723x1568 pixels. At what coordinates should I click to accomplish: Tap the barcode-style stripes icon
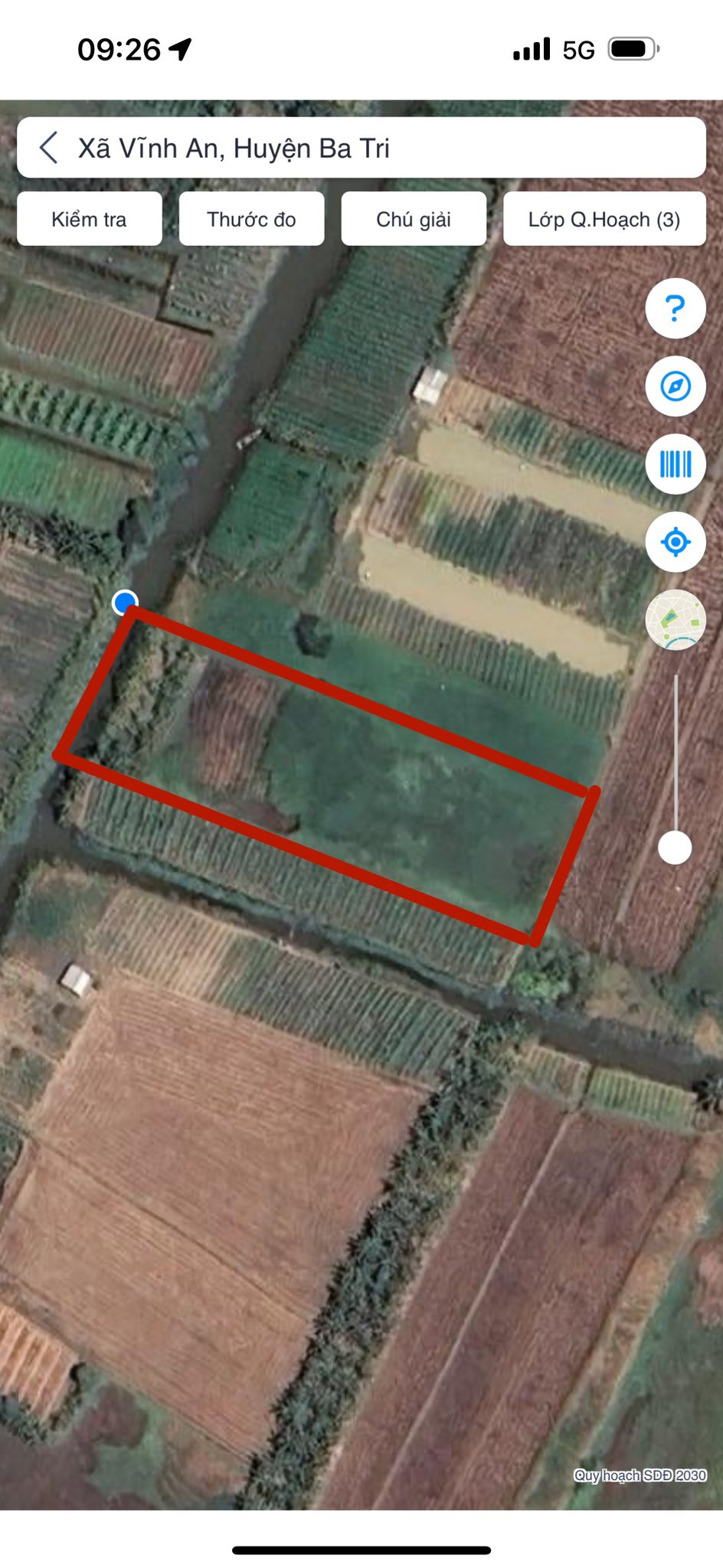click(x=675, y=464)
